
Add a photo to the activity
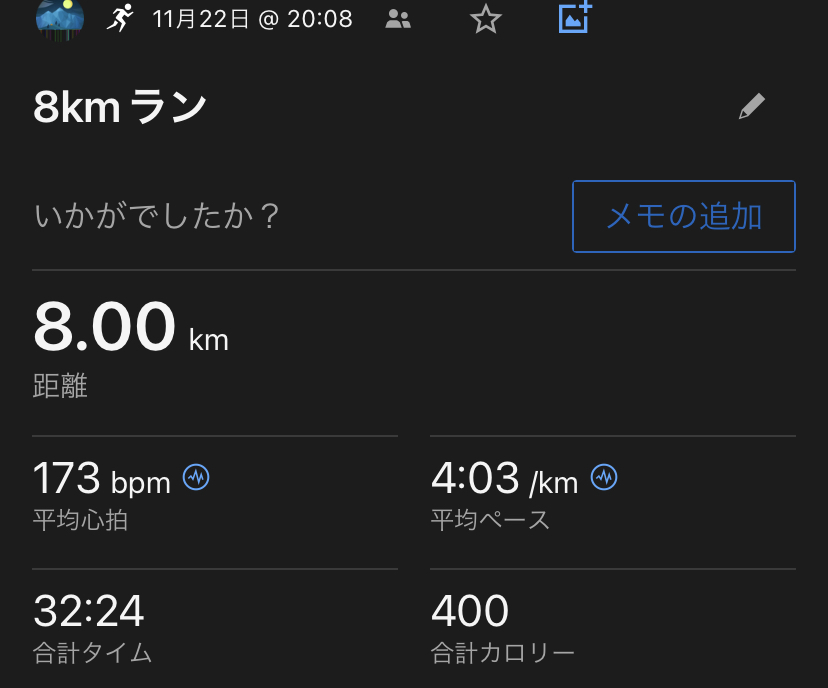pos(575,17)
